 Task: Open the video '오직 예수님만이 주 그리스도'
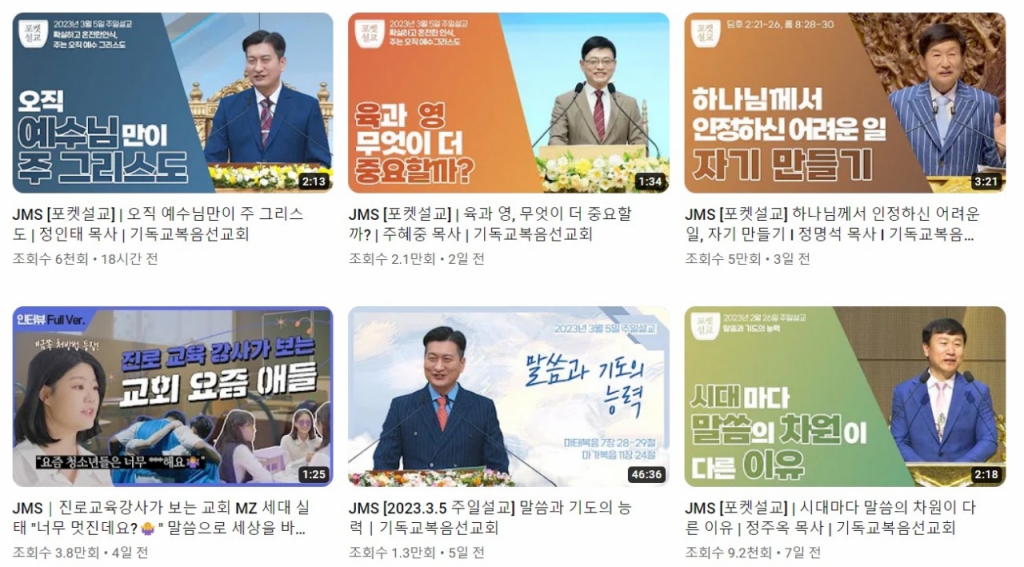[172, 103]
